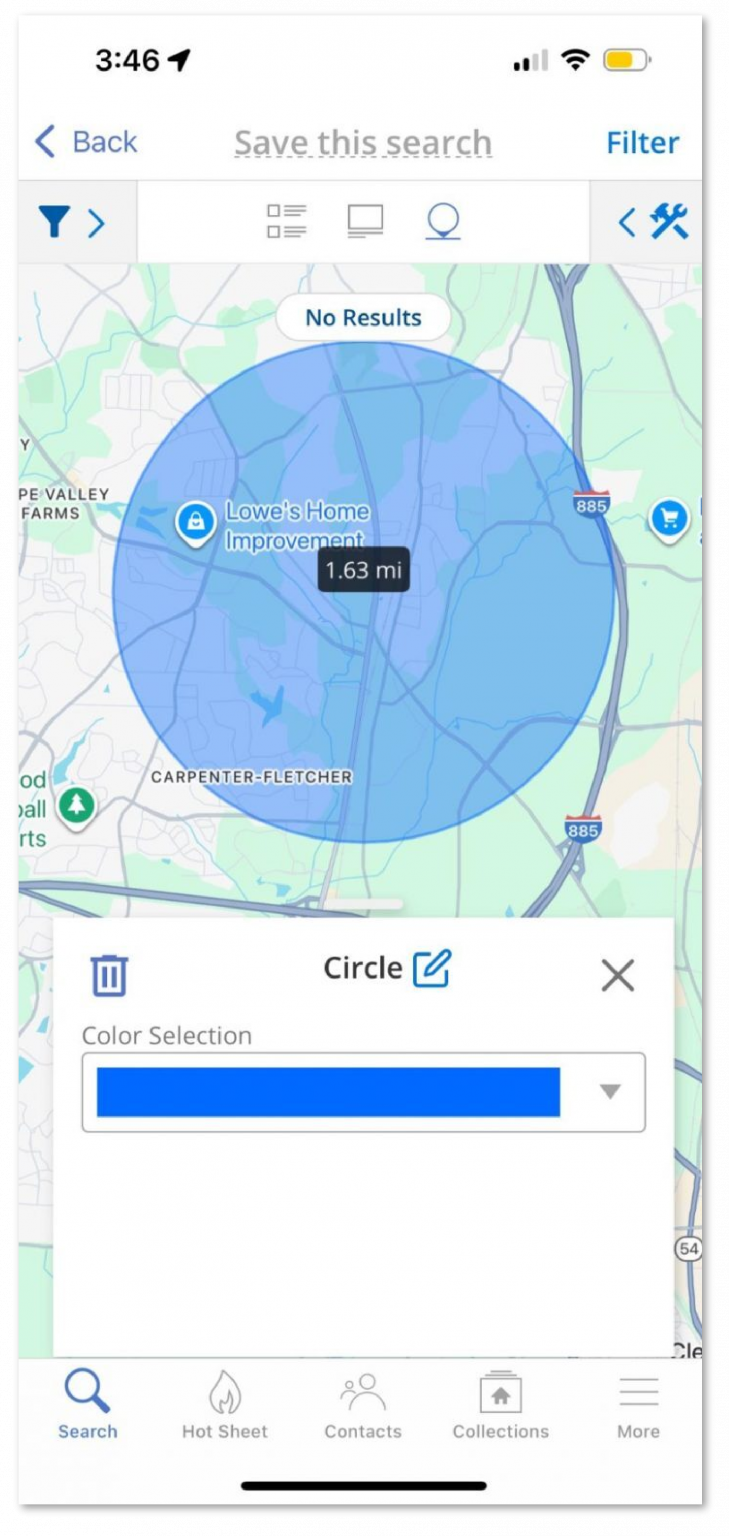Select the map view icon
The width and height of the screenshot is (729, 1536).
point(443,222)
